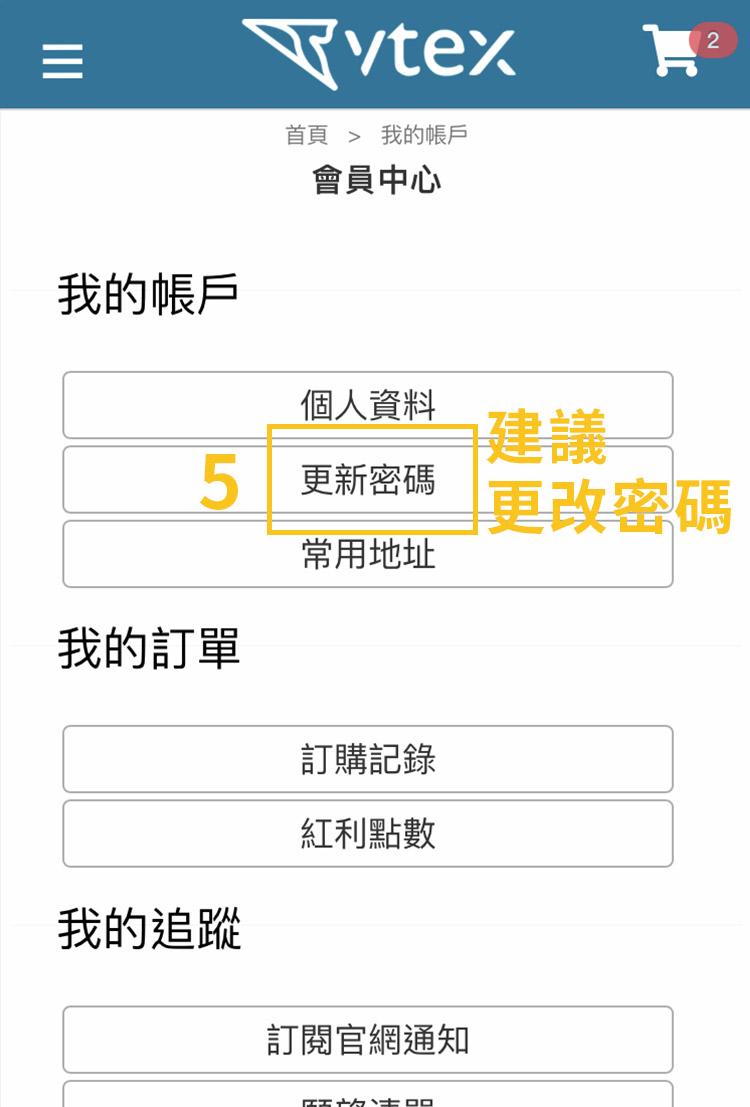Tap the 我的帳戶 breadcrumb link
The width and height of the screenshot is (750, 1107).
(x=424, y=135)
